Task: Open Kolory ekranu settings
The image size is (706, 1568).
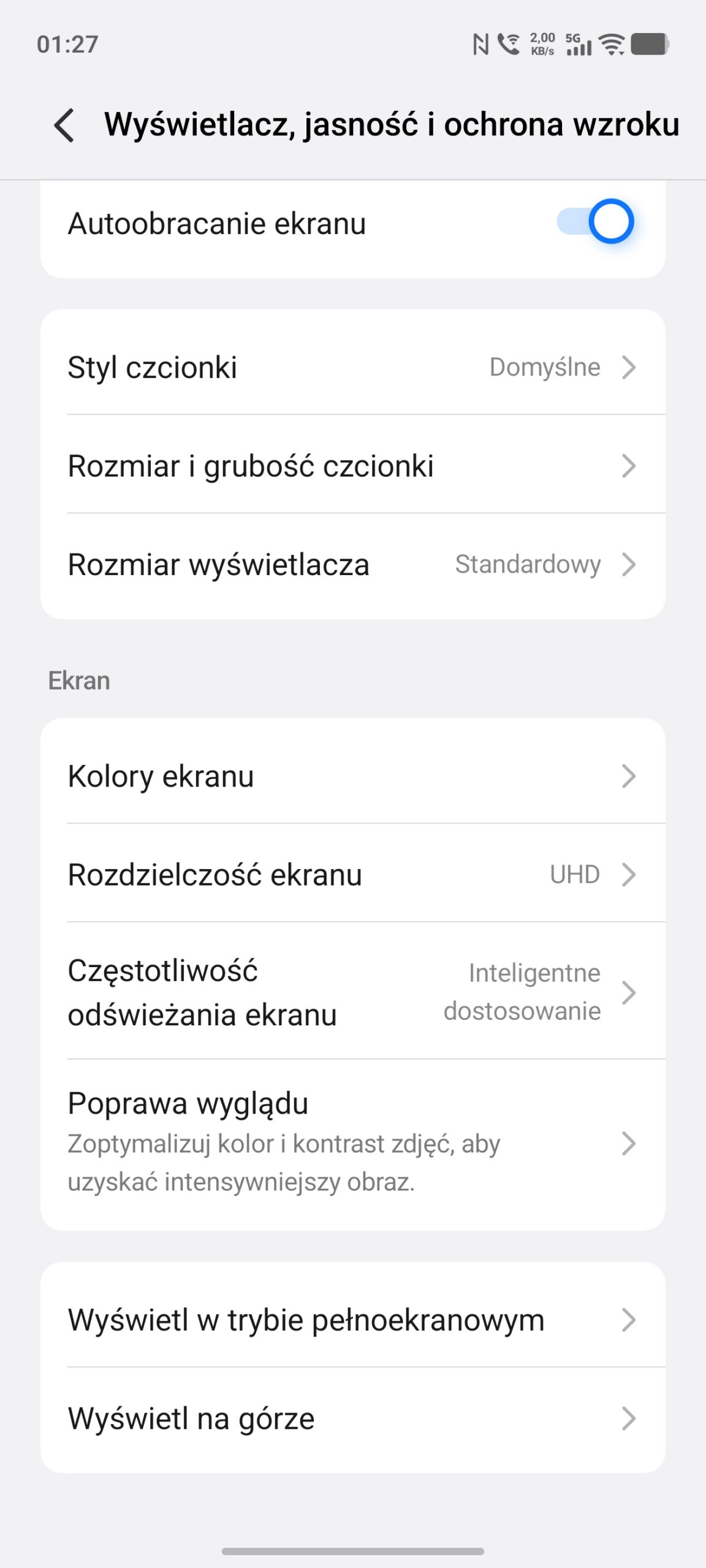Action: [352, 777]
